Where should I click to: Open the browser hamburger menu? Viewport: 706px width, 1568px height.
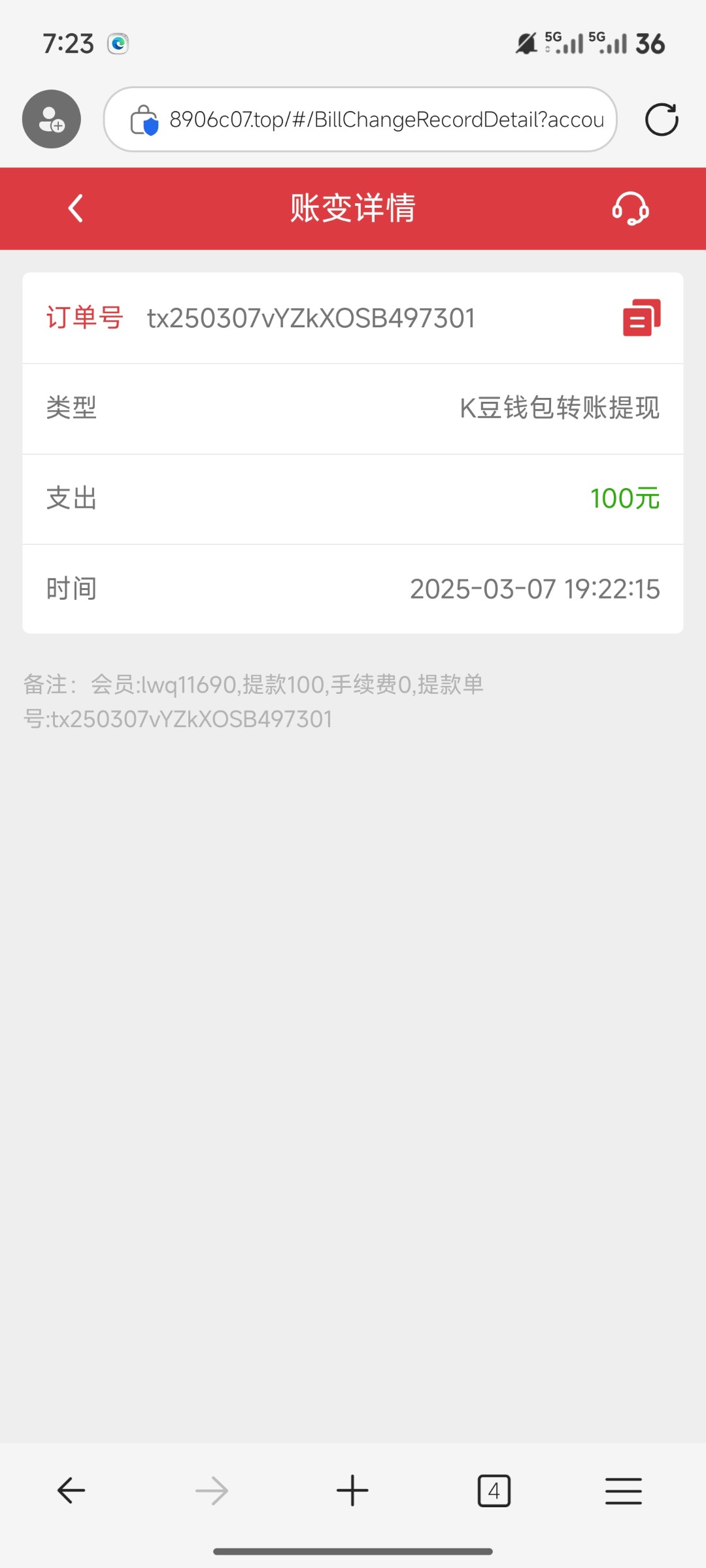624,1491
